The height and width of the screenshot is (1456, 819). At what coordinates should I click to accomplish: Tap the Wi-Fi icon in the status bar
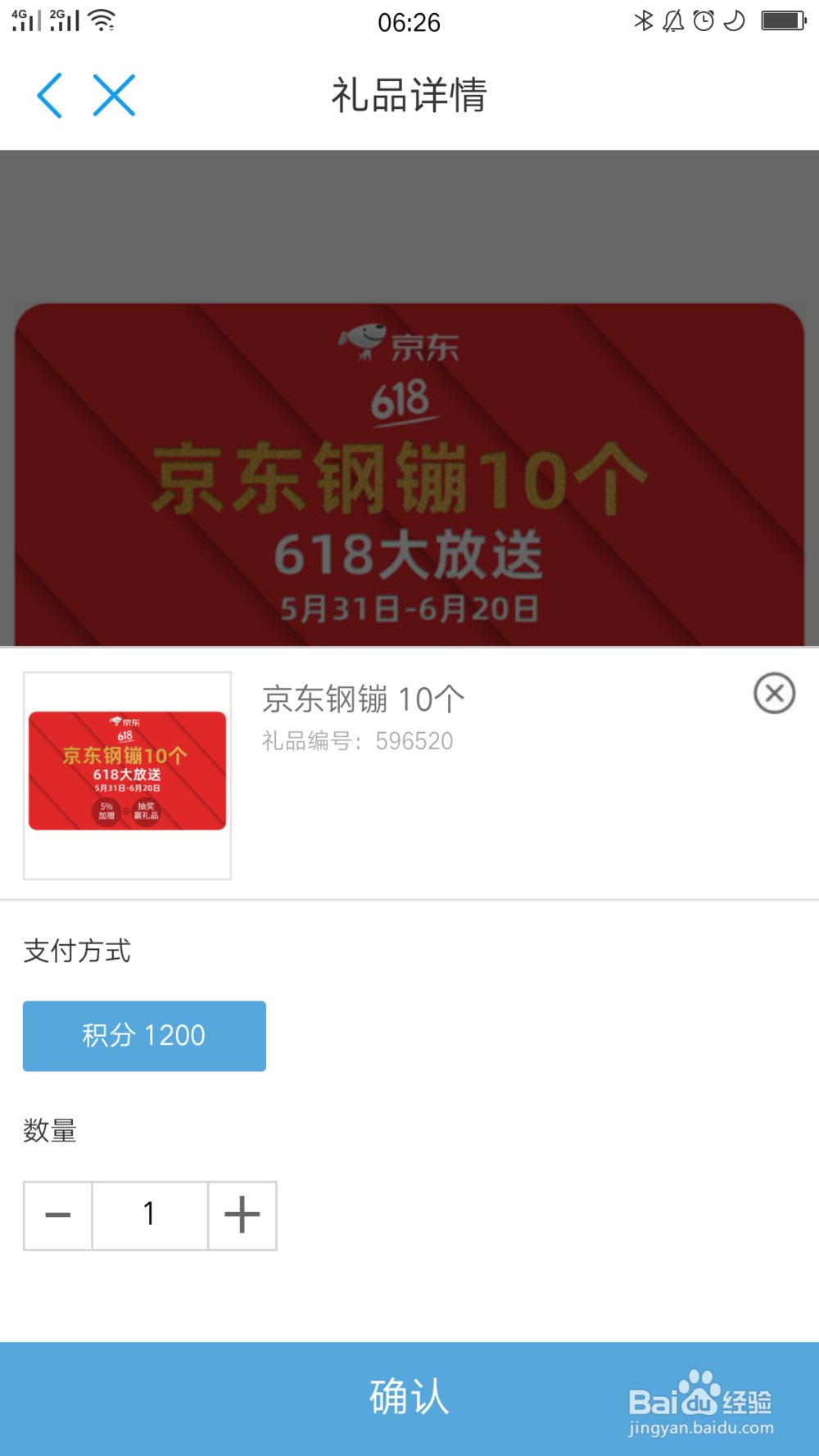pos(100,20)
